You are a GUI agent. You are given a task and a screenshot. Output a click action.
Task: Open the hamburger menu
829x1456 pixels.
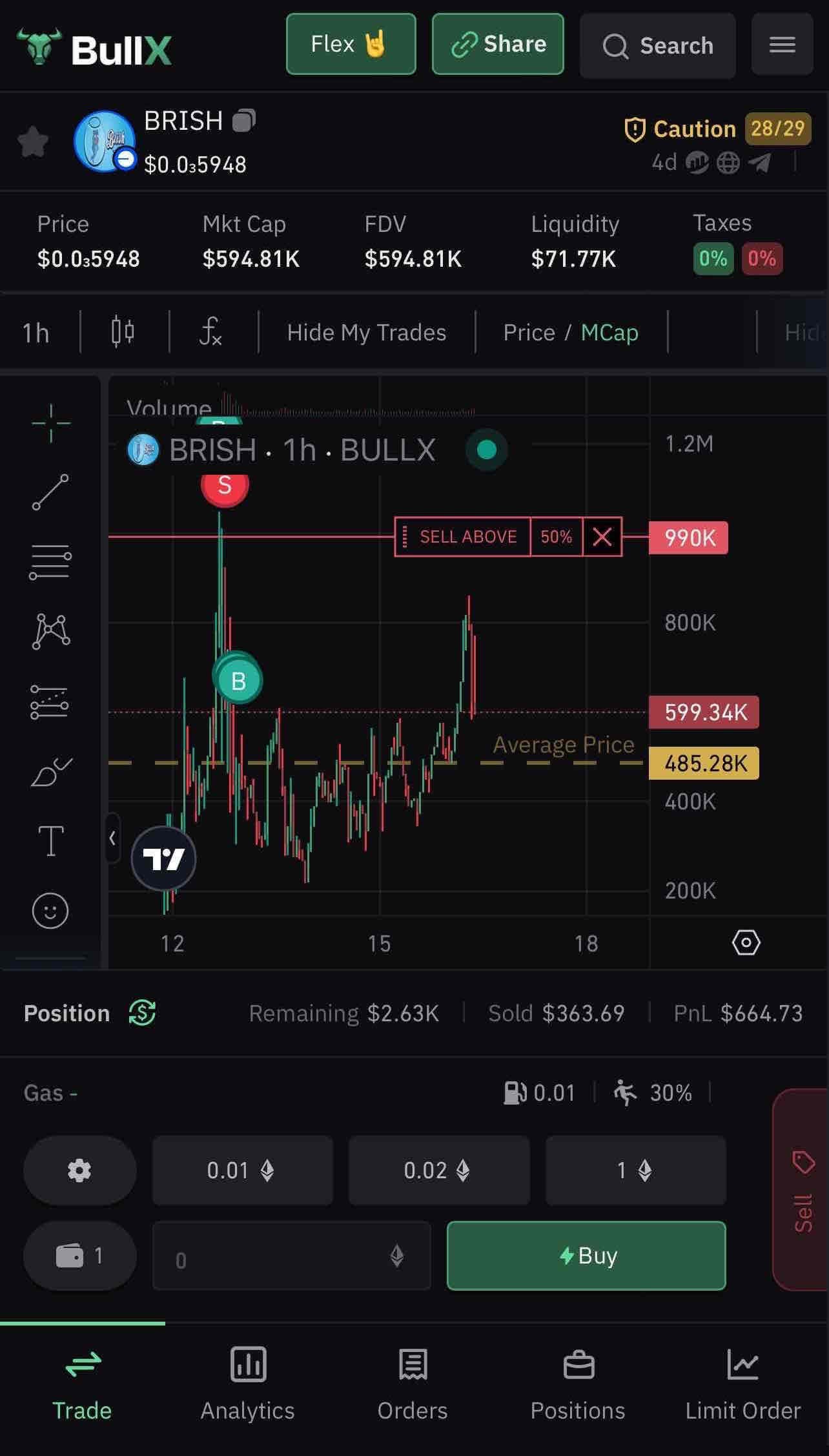tap(782, 45)
